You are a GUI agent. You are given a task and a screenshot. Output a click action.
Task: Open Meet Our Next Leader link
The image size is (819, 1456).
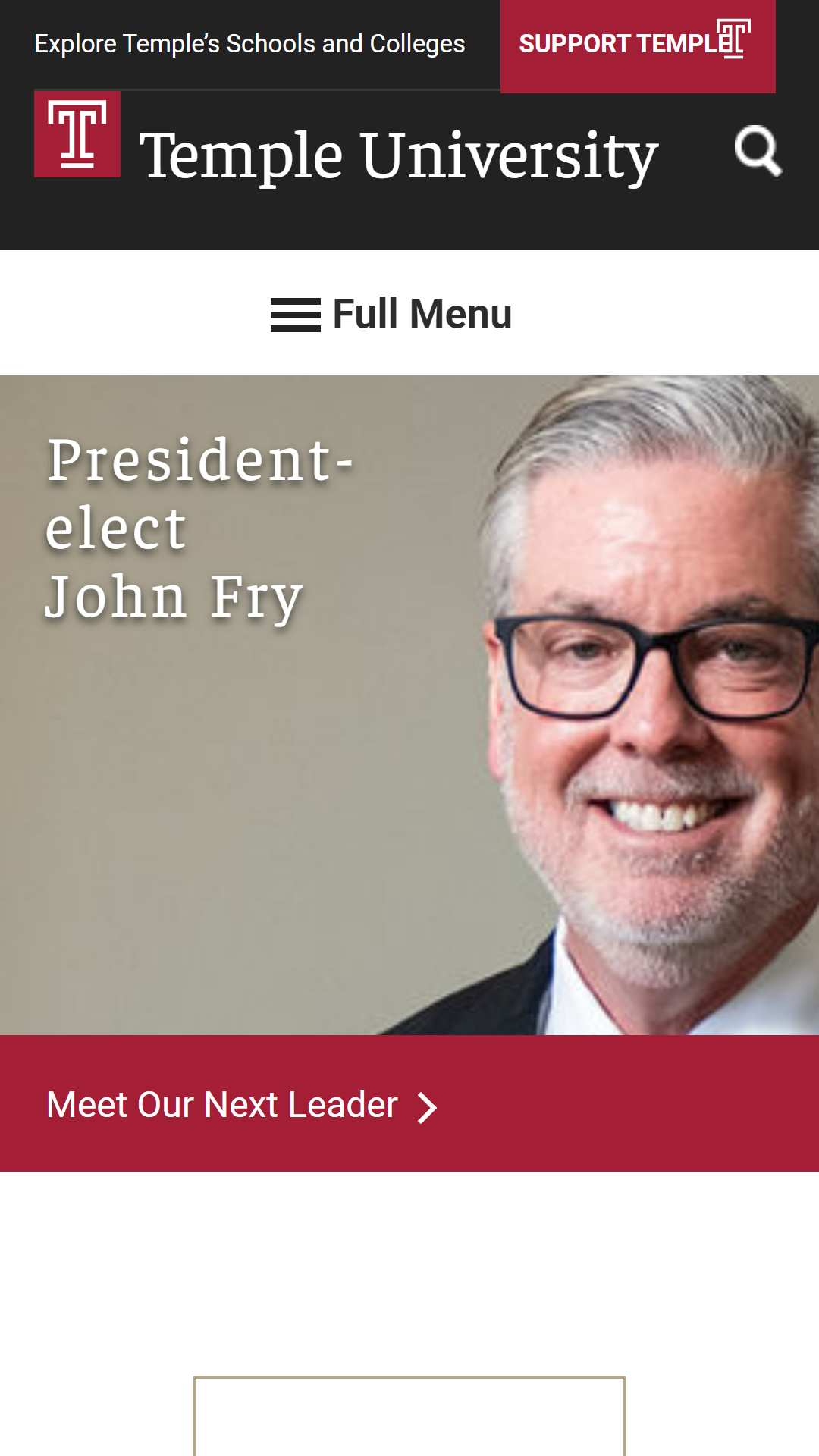241,1105
